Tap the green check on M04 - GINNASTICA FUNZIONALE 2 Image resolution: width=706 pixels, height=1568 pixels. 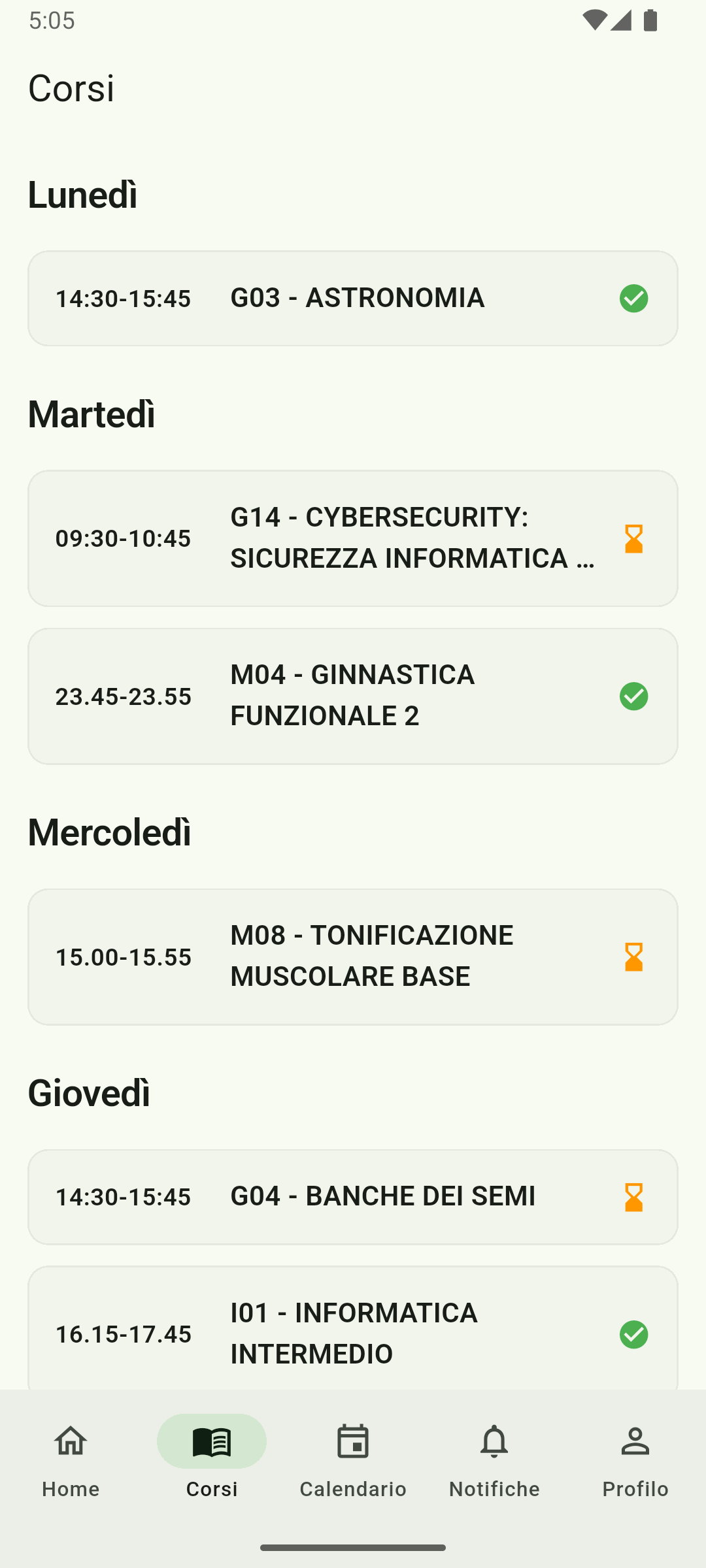click(x=633, y=696)
